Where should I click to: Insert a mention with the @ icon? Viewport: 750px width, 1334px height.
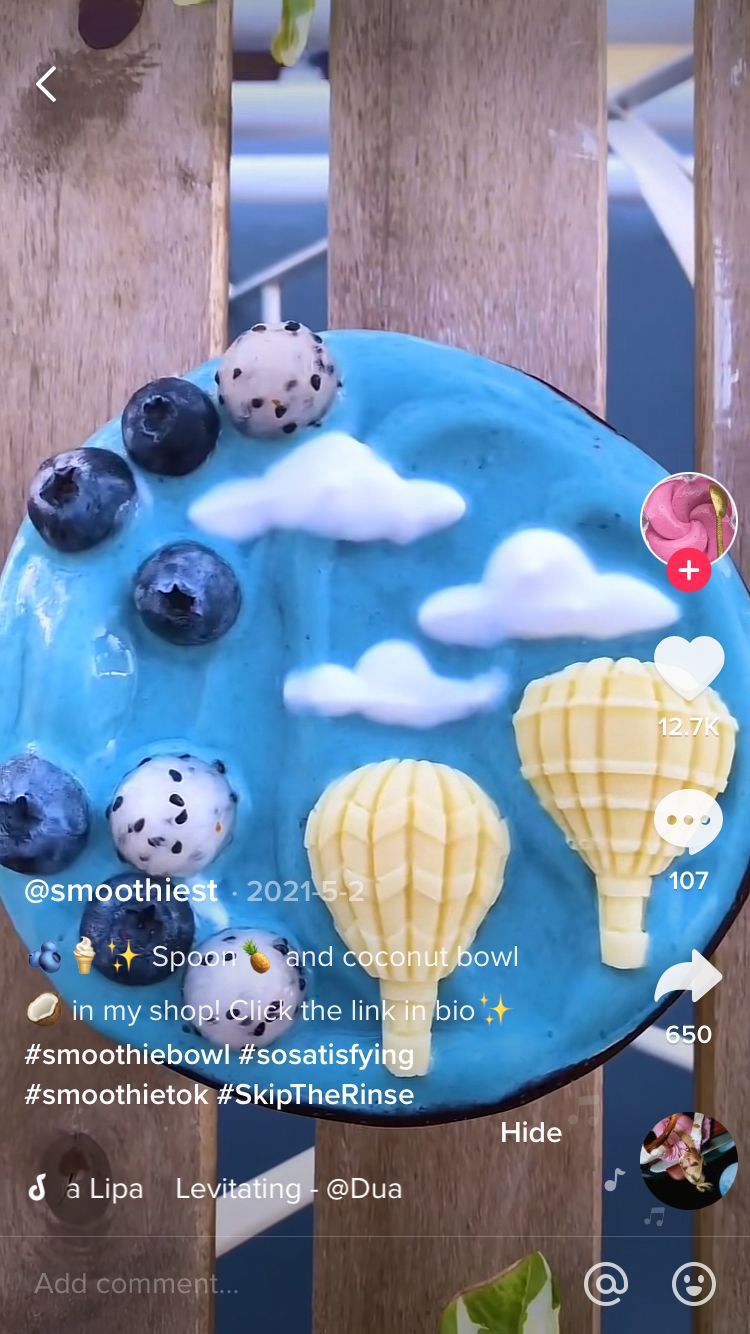pos(606,1283)
